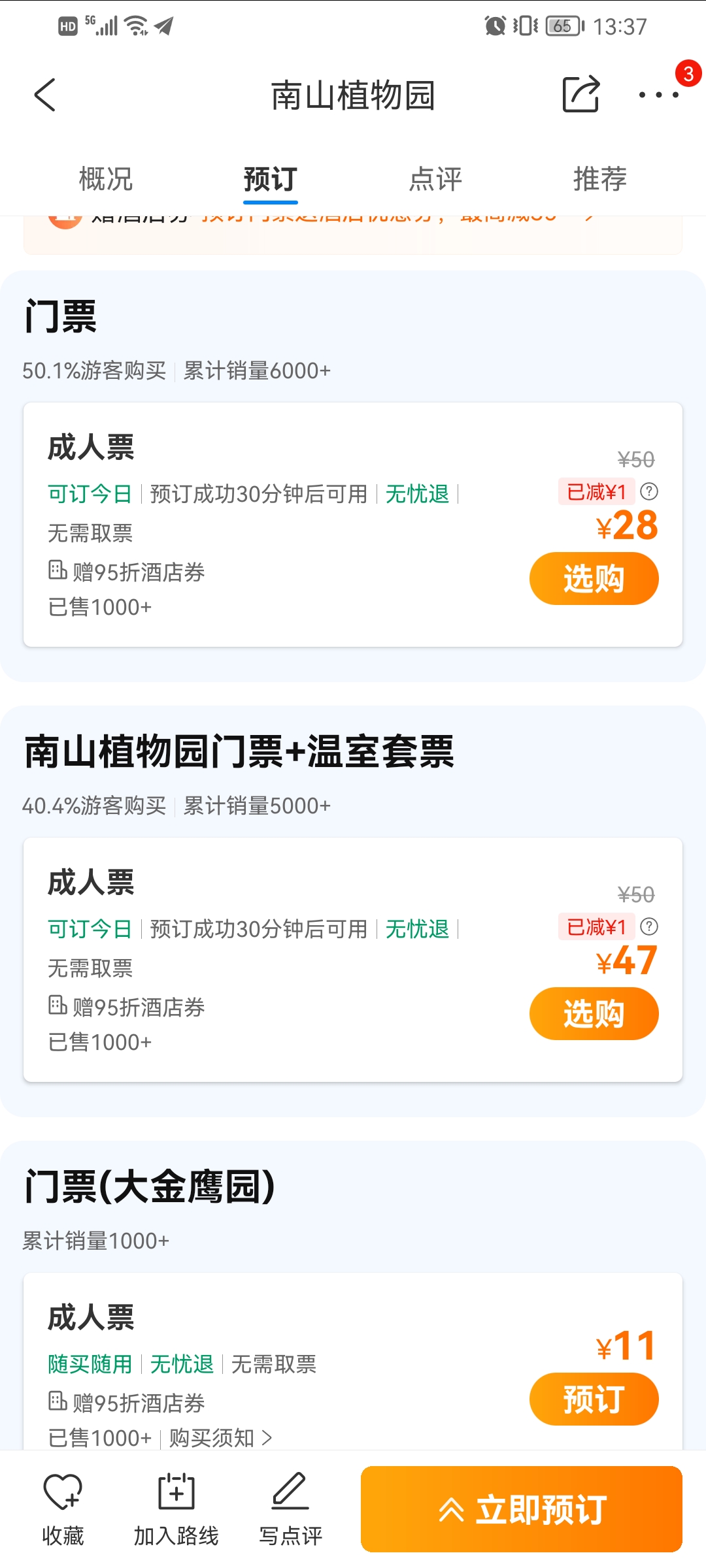Open 购买须知 purchase notes link
706x1568 pixels.
click(x=221, y=1438)
